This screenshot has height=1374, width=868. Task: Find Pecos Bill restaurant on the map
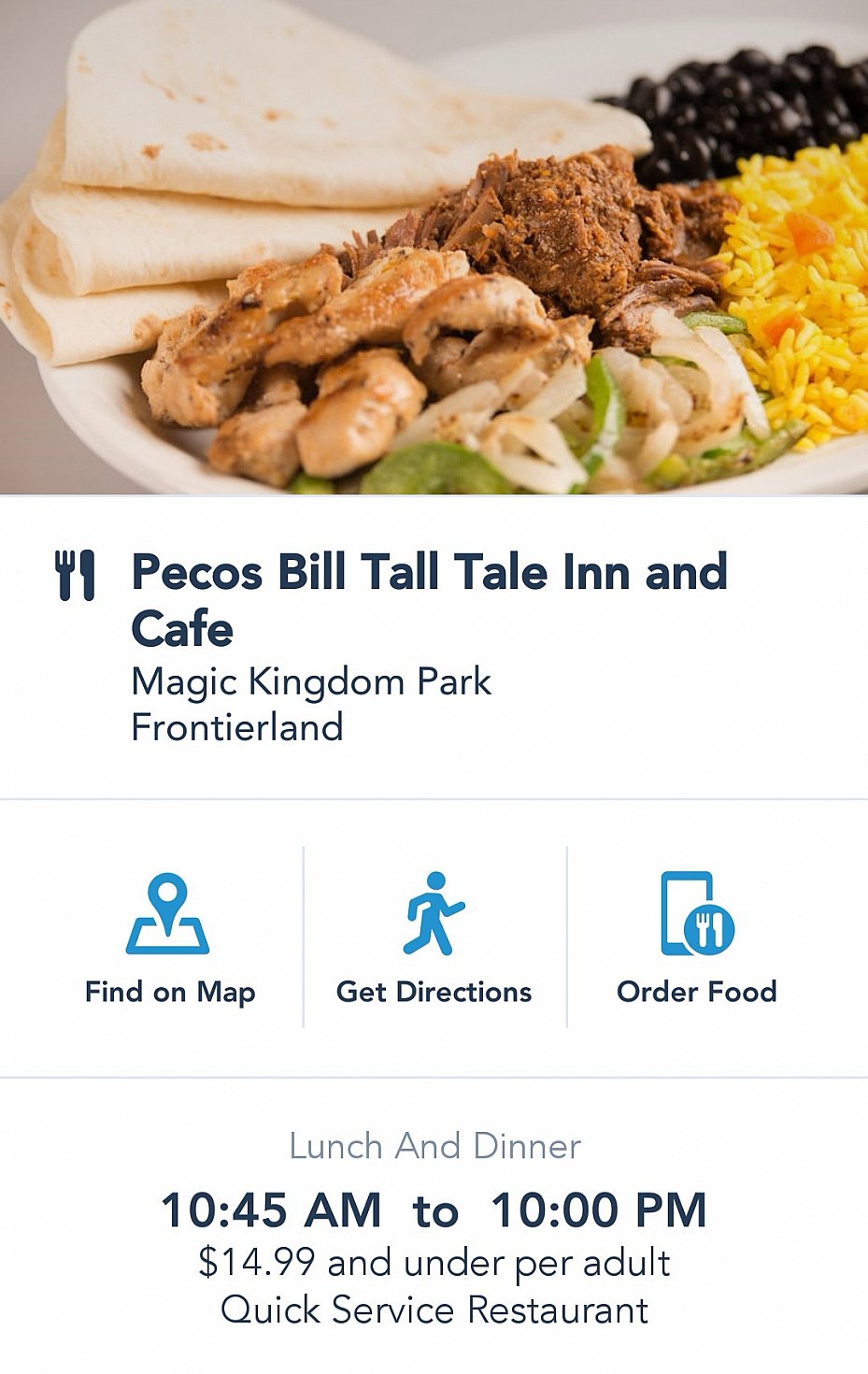[169, 937]
